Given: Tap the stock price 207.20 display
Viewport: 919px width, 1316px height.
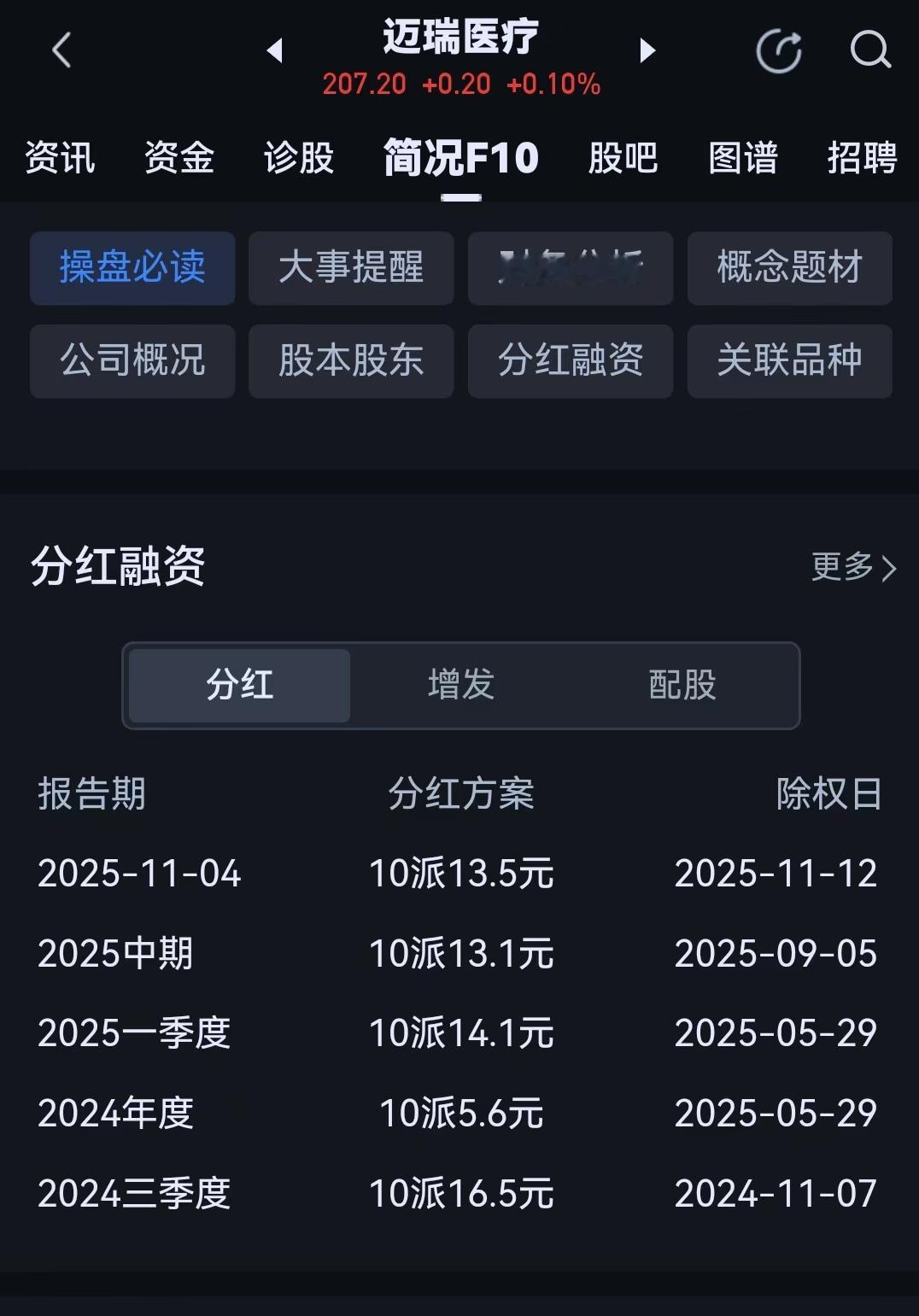Looking at the screenshot, I should point(366,85).
